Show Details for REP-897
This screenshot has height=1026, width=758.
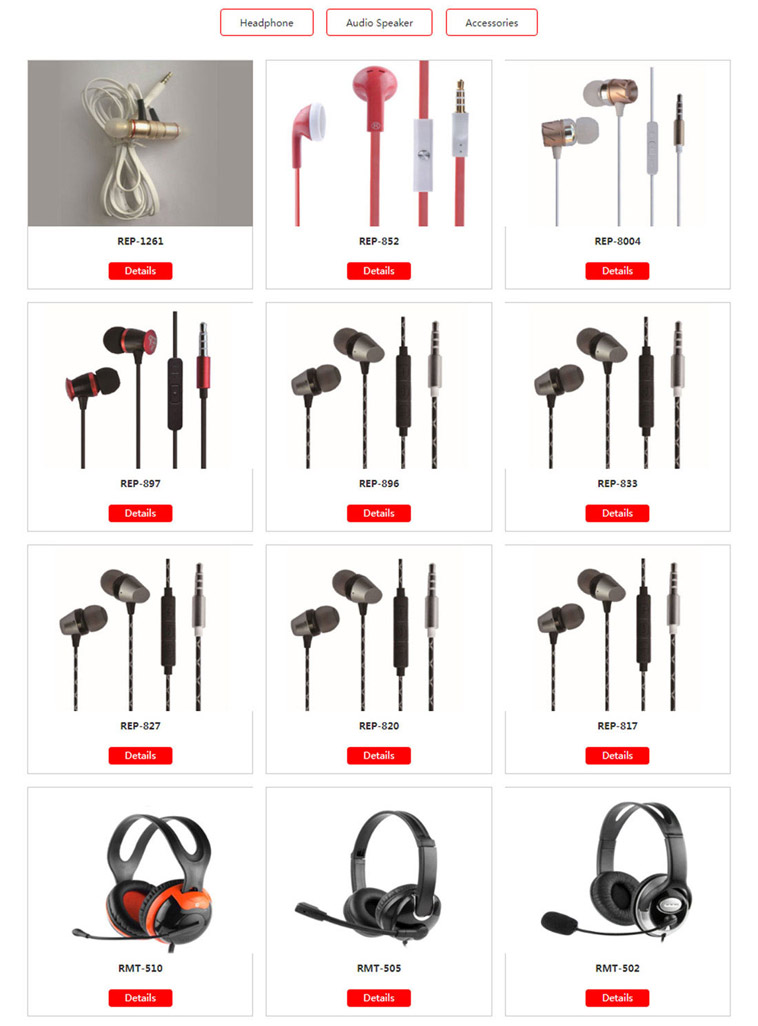point(140,513)
